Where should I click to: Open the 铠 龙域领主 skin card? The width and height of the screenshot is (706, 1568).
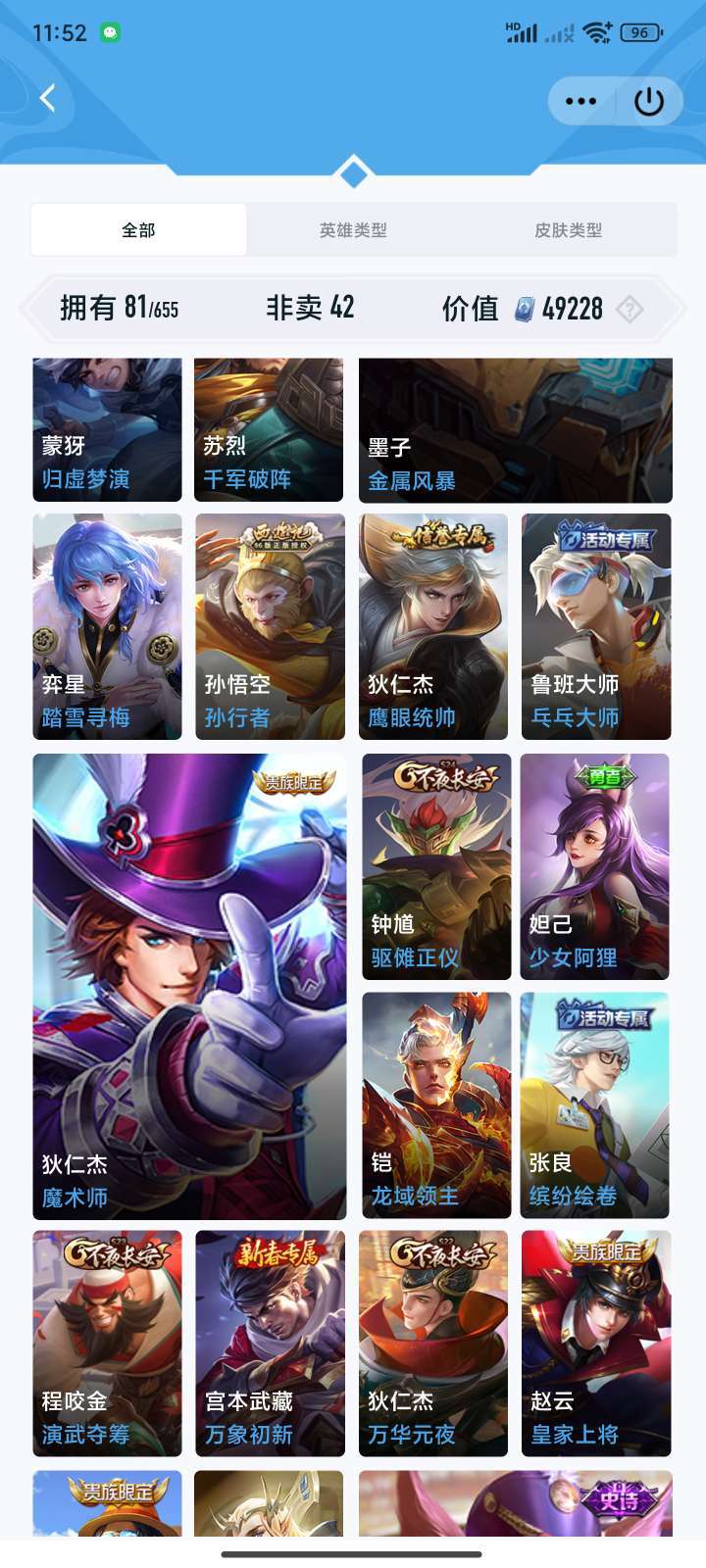[x=437, y=1105]
